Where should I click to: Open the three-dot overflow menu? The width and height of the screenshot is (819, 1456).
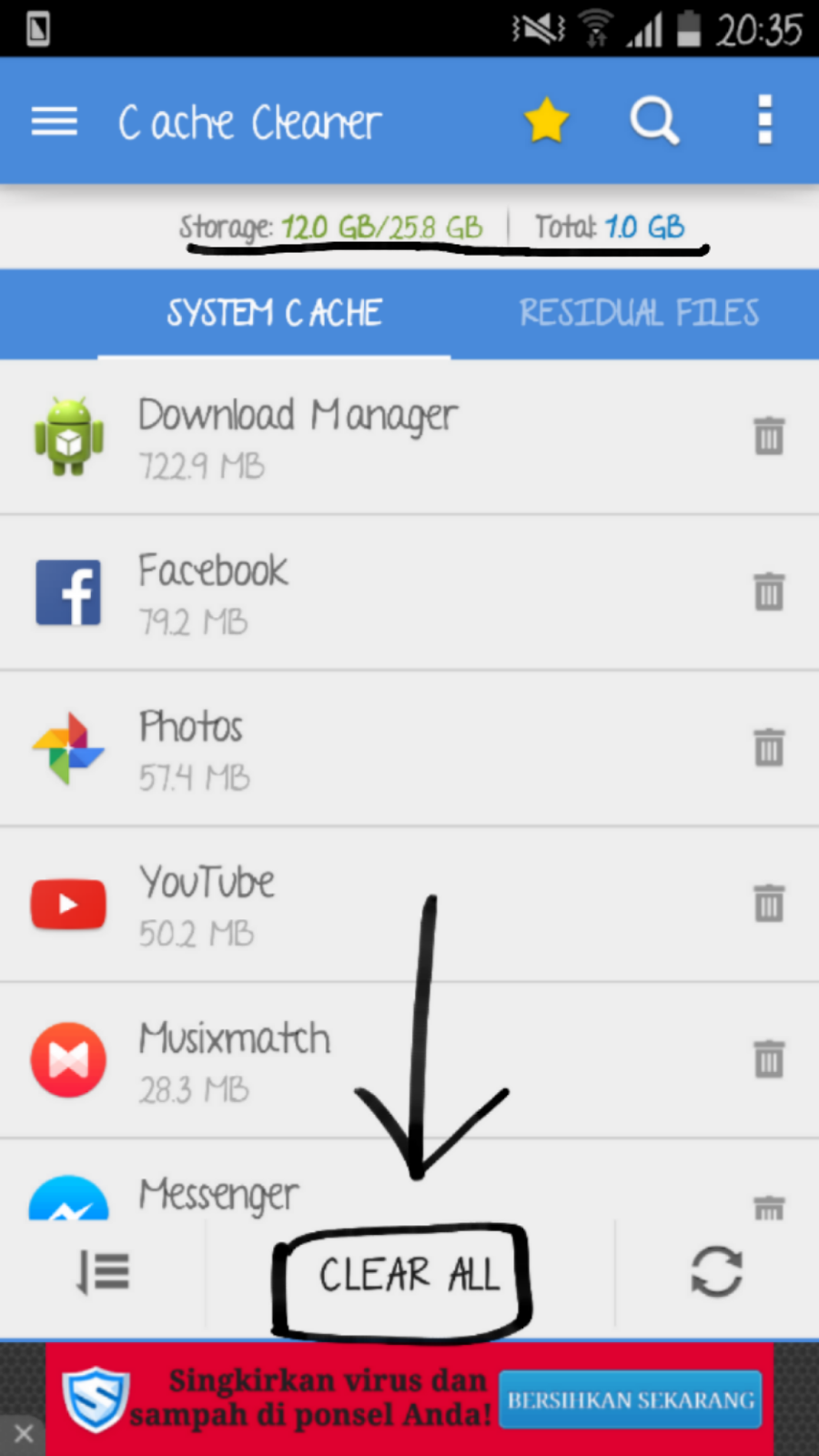point(764,121)
